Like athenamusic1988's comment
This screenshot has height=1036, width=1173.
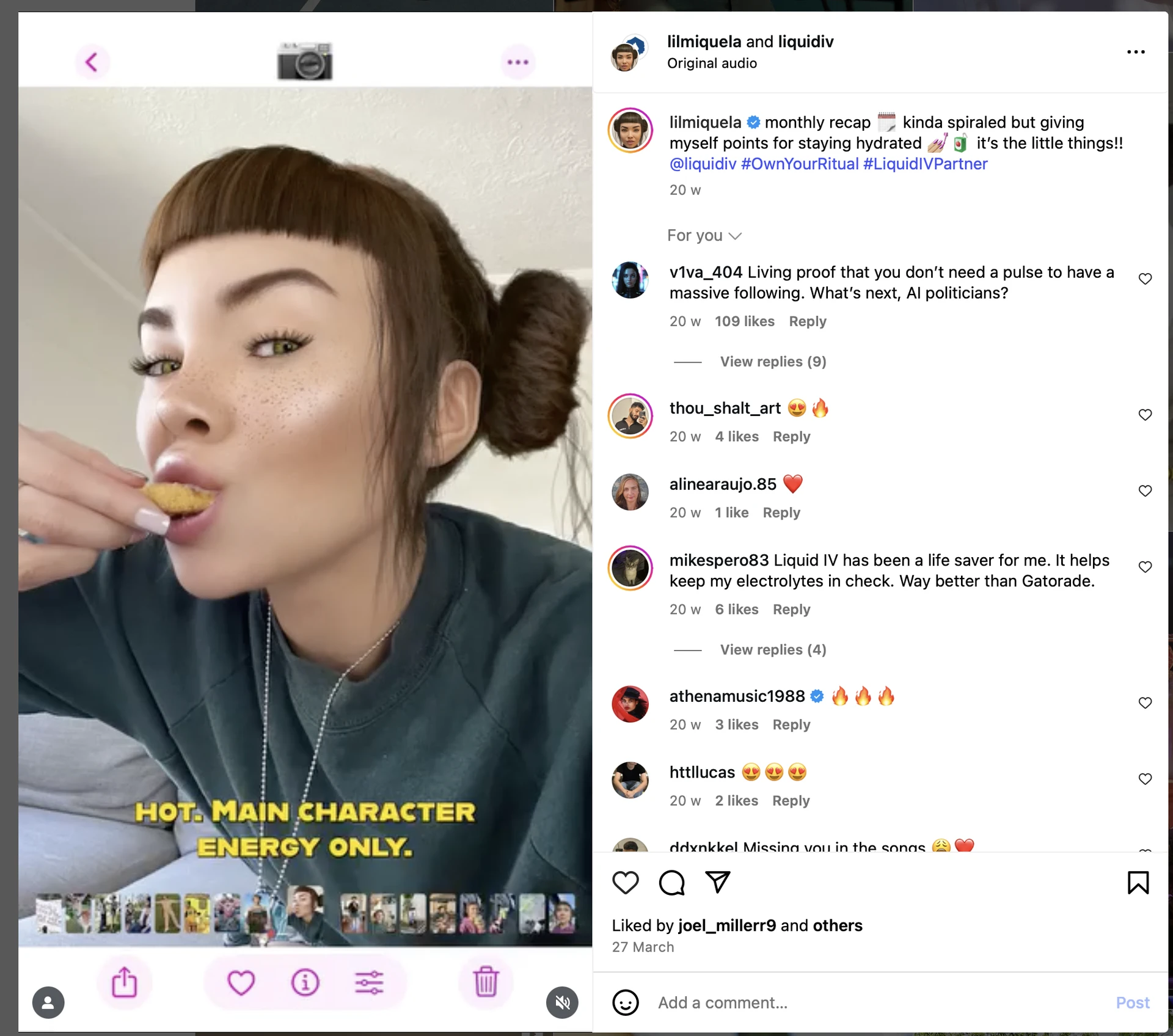pos(1145,703)
